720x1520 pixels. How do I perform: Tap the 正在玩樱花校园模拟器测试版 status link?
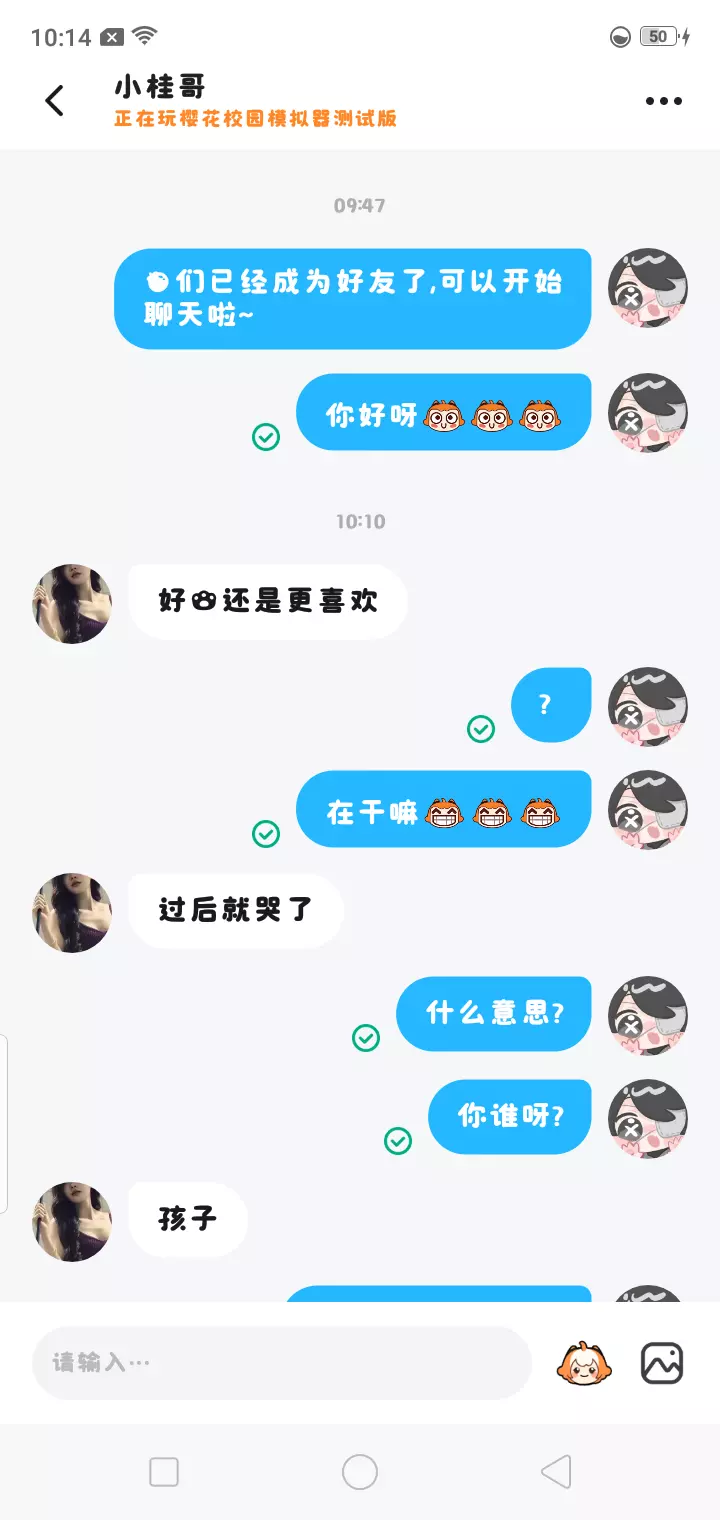[x=256, y=119]
